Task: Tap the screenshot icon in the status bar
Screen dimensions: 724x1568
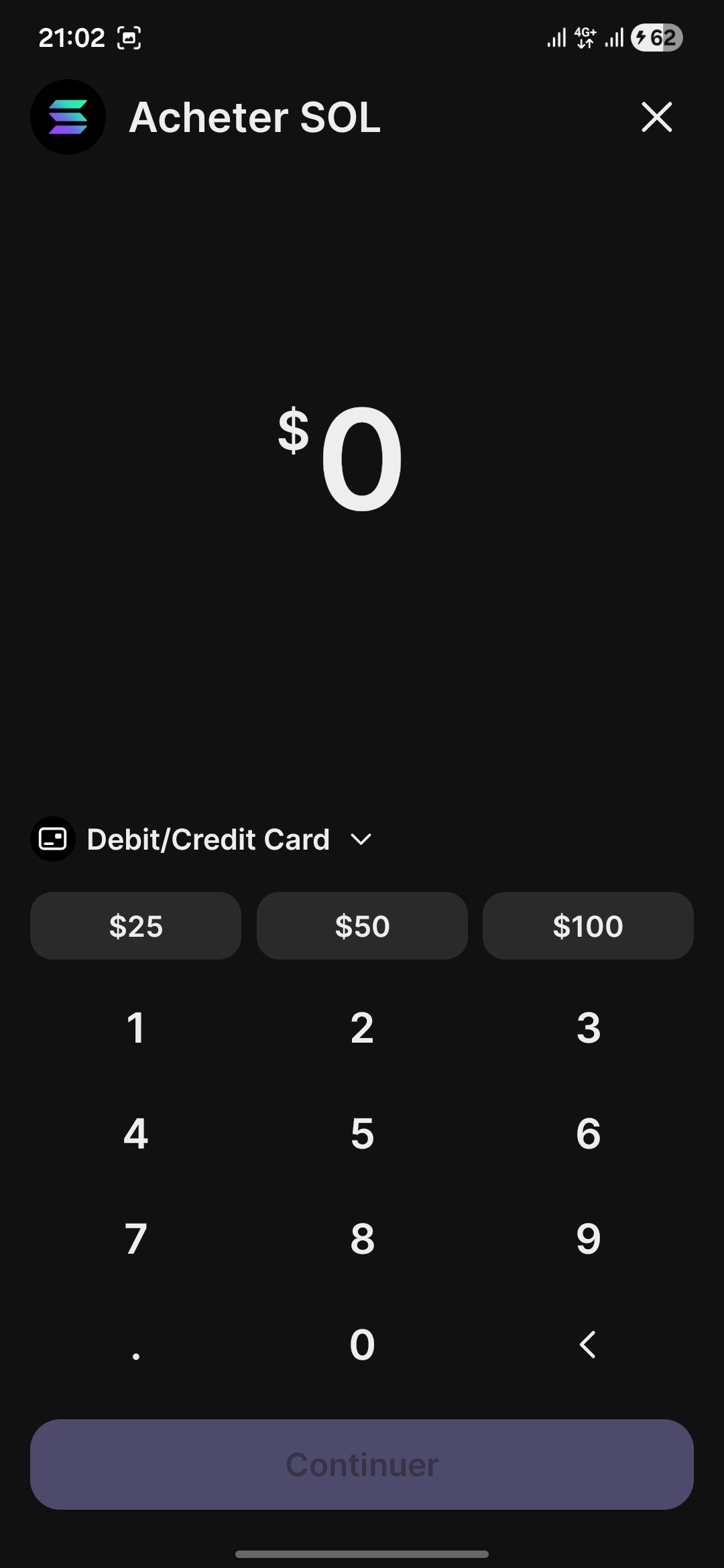Action: point(129,38)
